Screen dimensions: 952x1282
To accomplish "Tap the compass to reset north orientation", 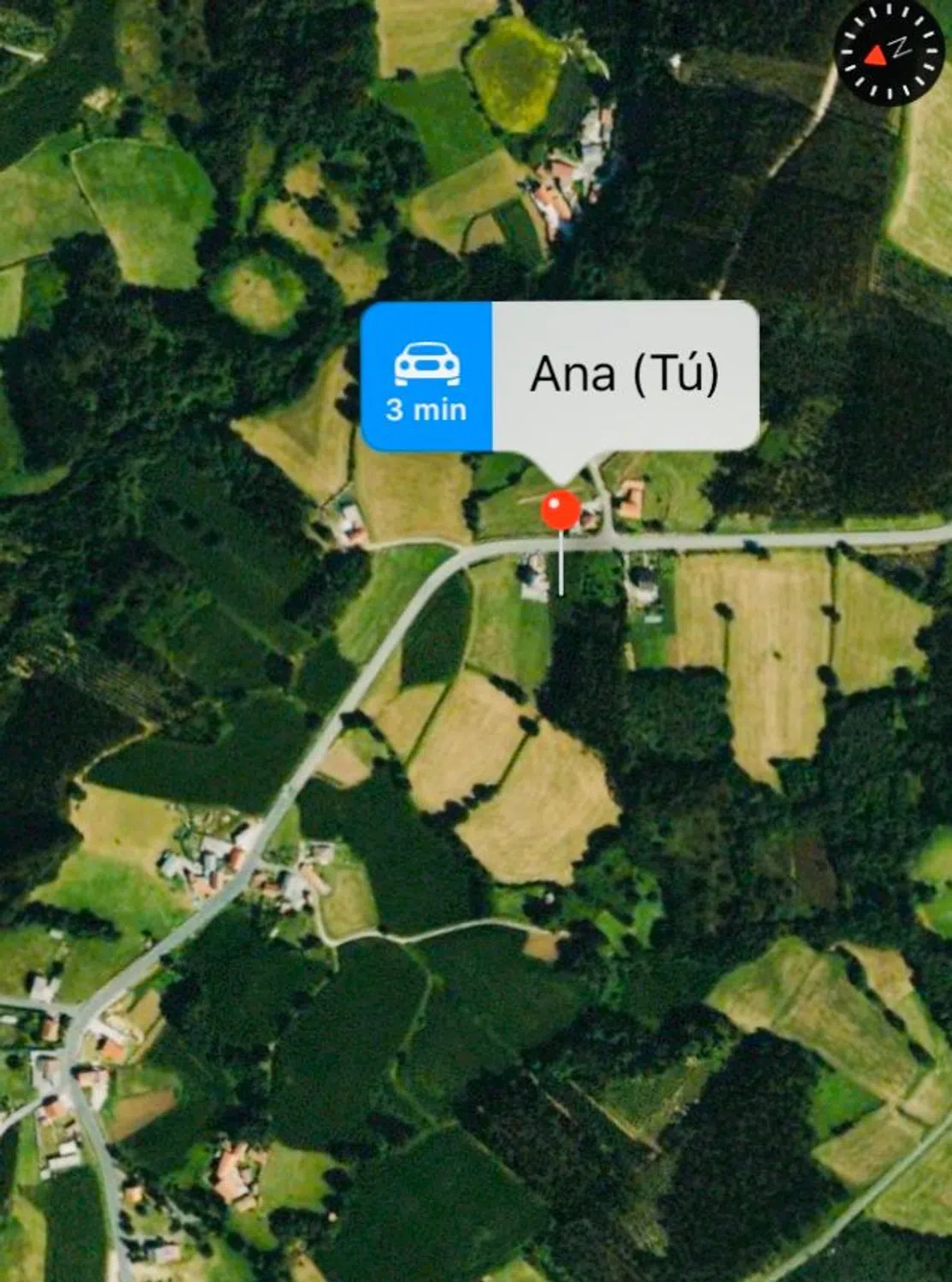I will [887, 51].
